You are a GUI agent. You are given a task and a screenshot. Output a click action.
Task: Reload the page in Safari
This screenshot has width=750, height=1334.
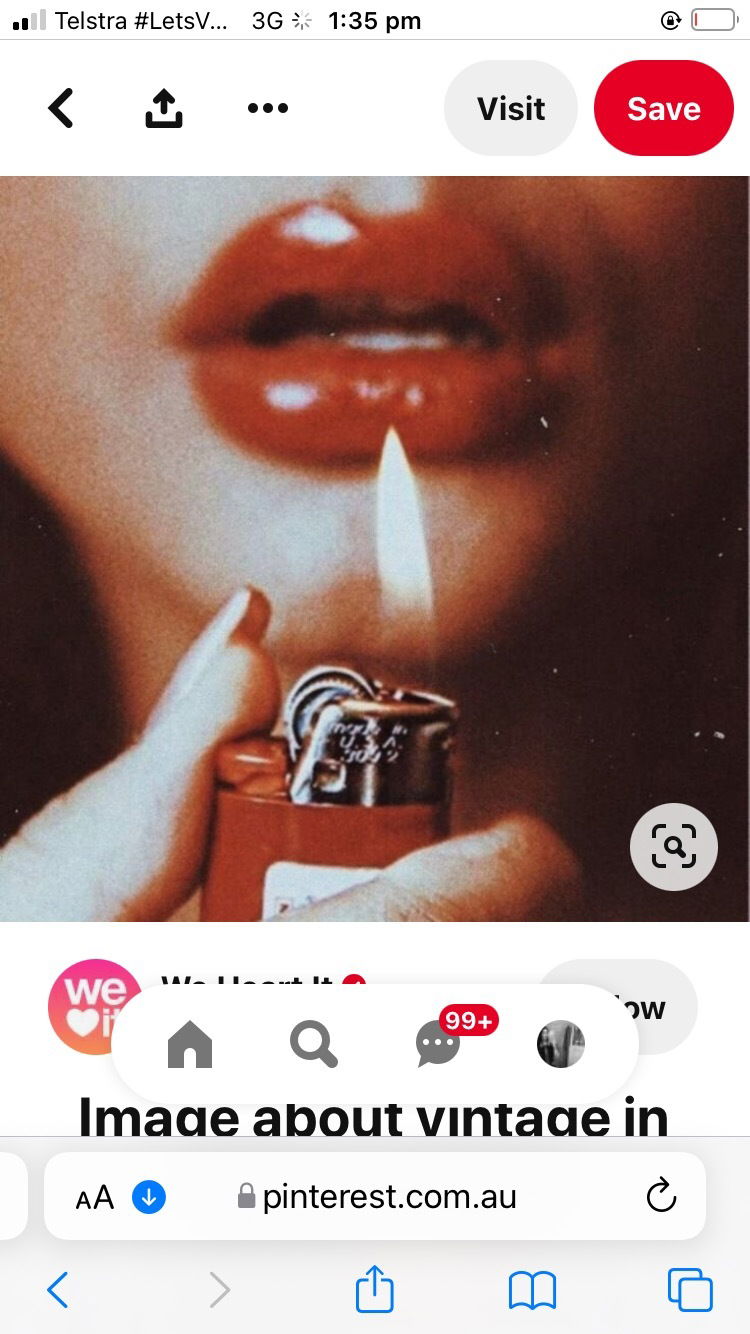(662, 1196)
